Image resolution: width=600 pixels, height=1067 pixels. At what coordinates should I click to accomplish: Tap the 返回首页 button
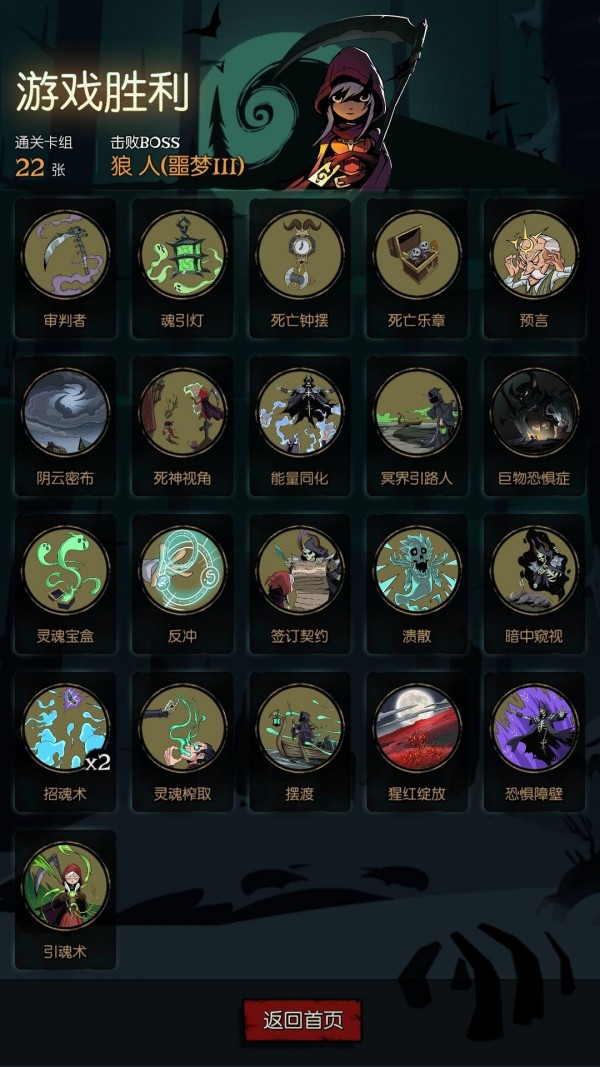pos(302,1020)
